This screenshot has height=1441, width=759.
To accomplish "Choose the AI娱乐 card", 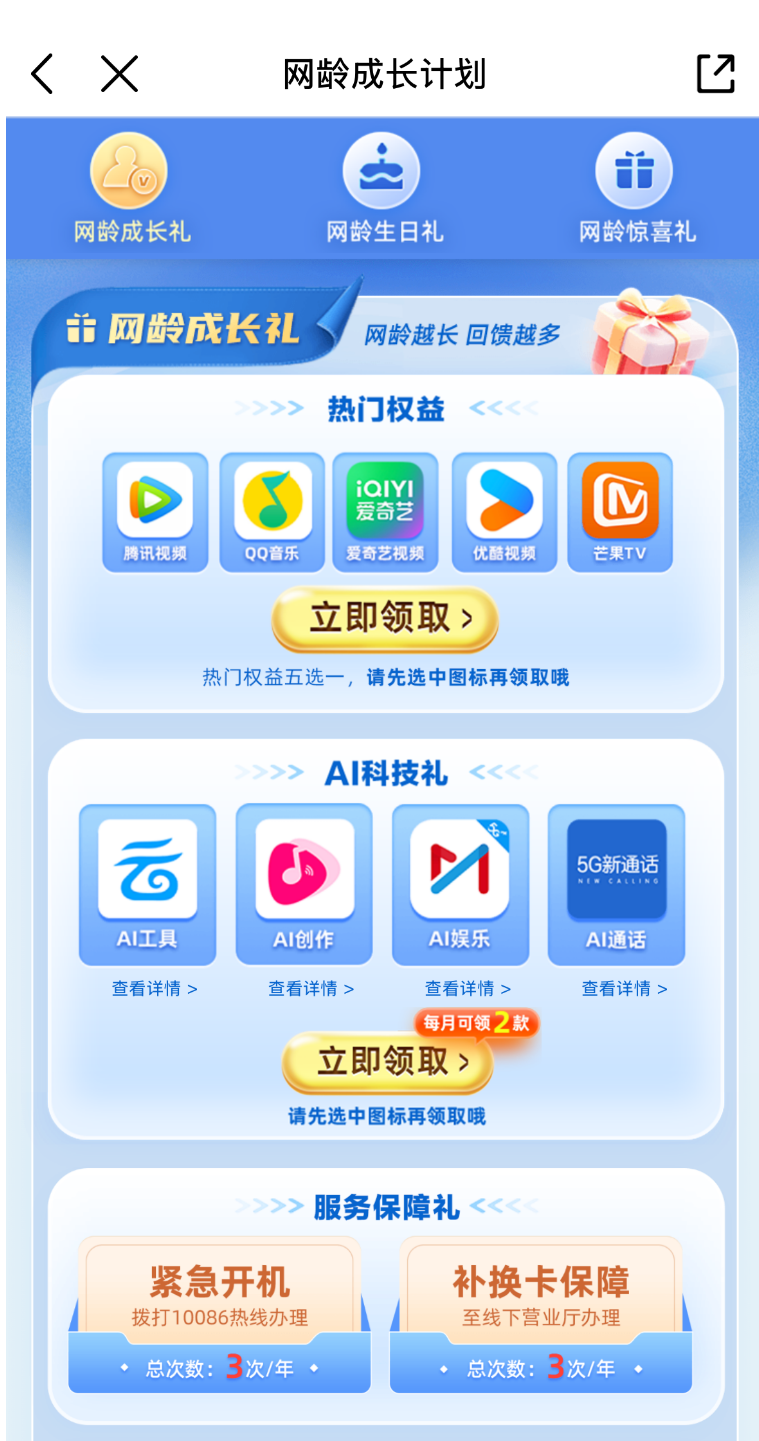I will click(460, 883).
